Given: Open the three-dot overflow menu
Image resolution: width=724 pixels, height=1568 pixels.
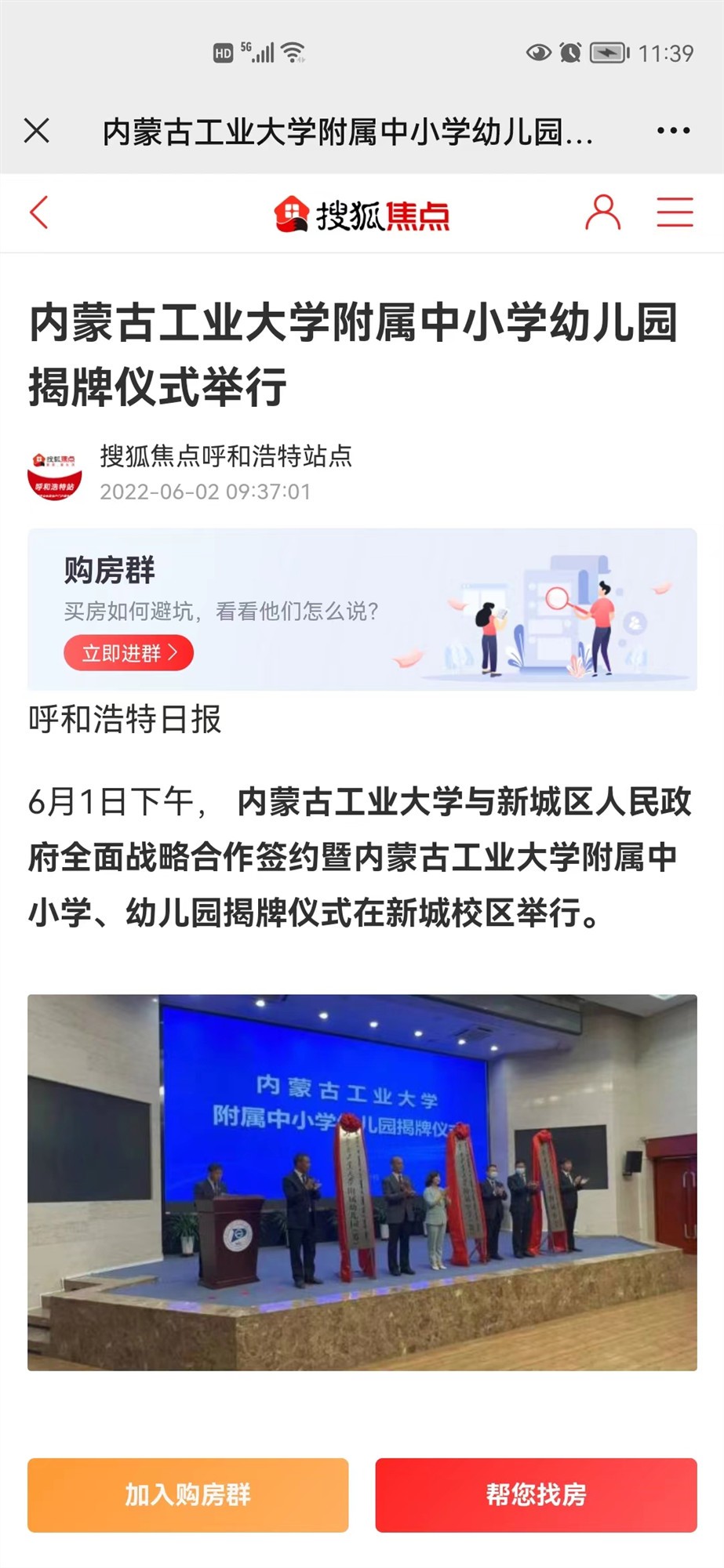Looking at the screenshot, I should coord(673,131).
